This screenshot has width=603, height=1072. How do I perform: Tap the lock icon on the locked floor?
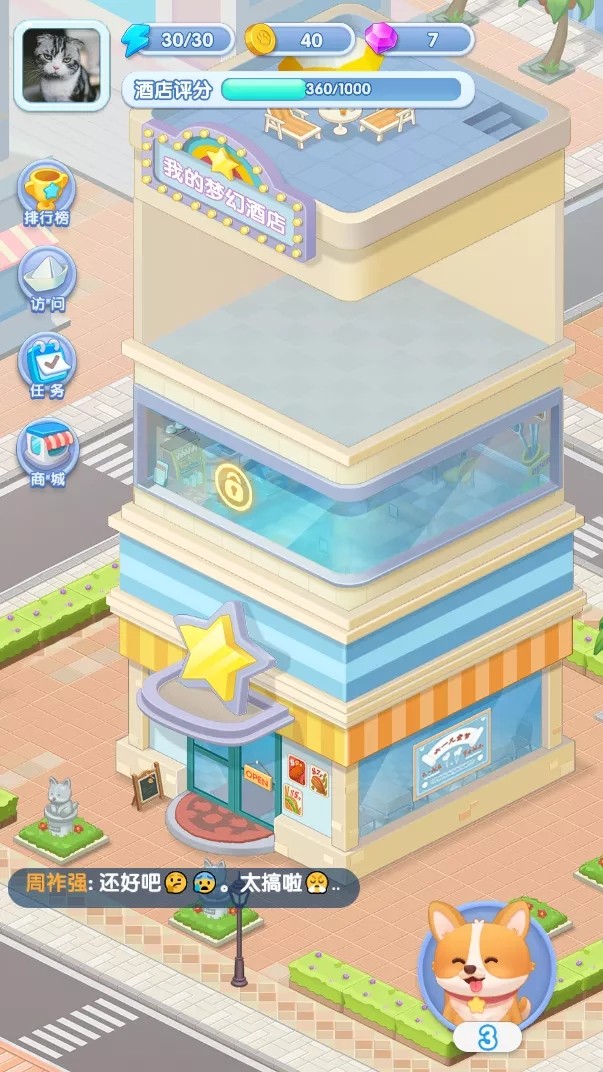[x=234, y=487]
